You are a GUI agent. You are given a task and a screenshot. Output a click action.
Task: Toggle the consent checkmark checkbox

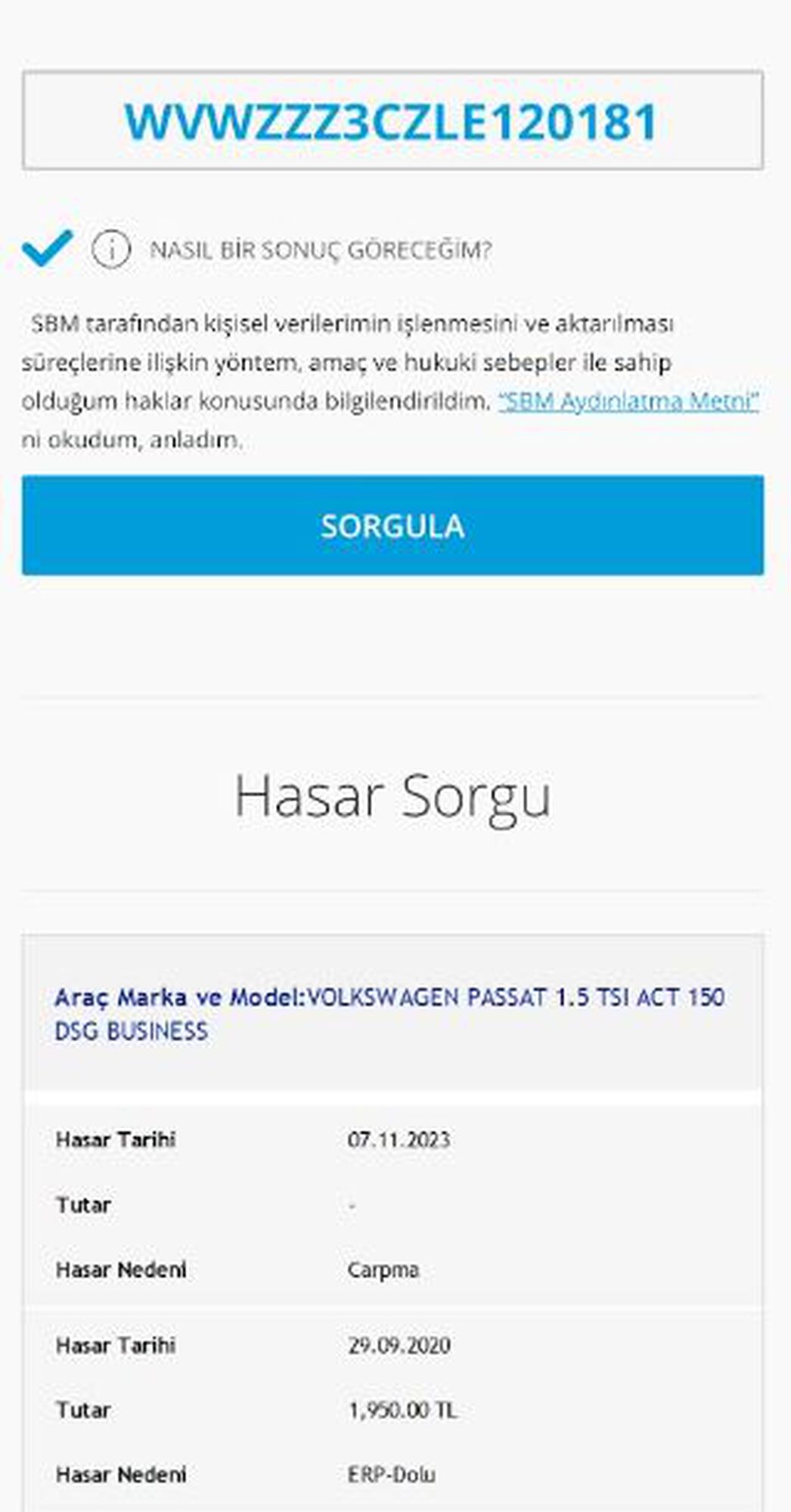point(47,247)
